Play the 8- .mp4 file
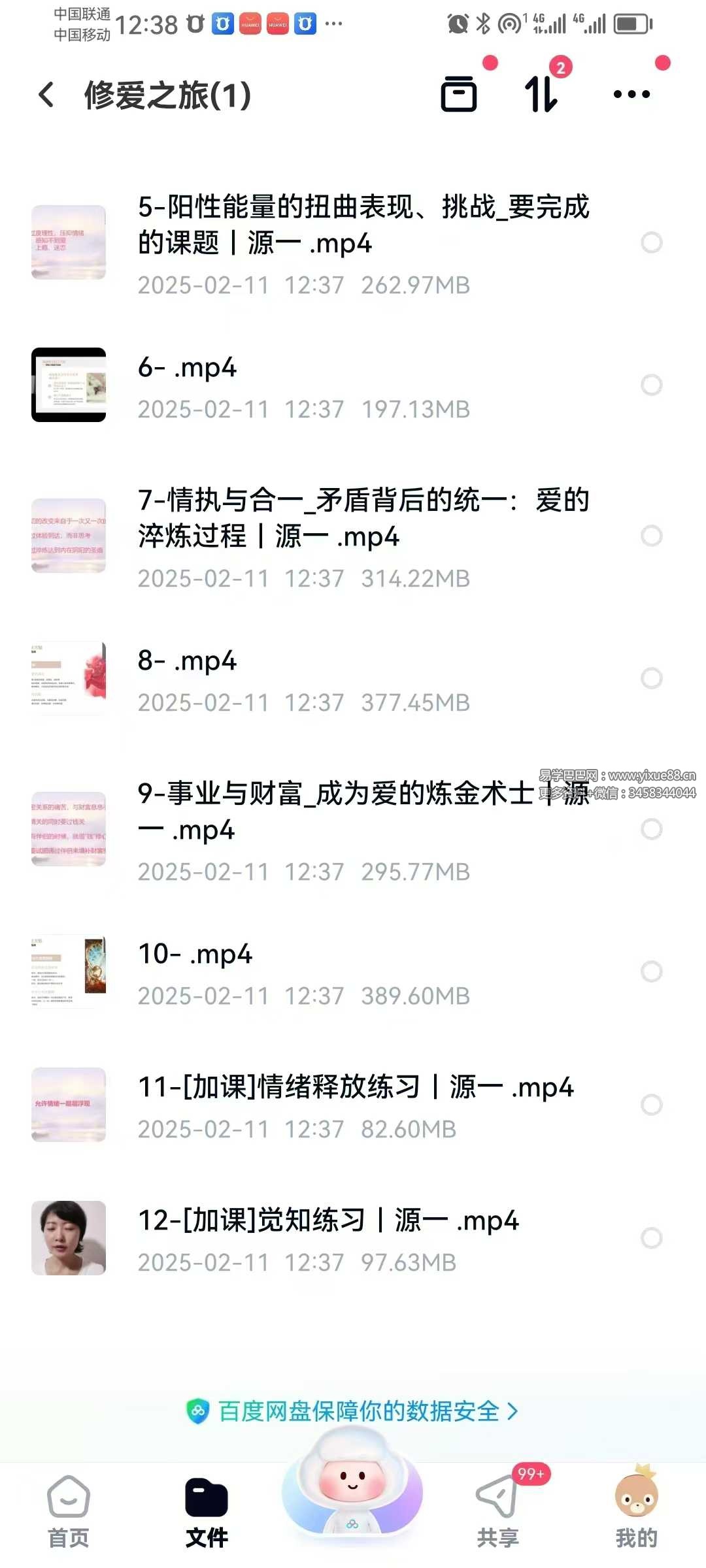Viewport: 706px width, 1568px height. 187,661
